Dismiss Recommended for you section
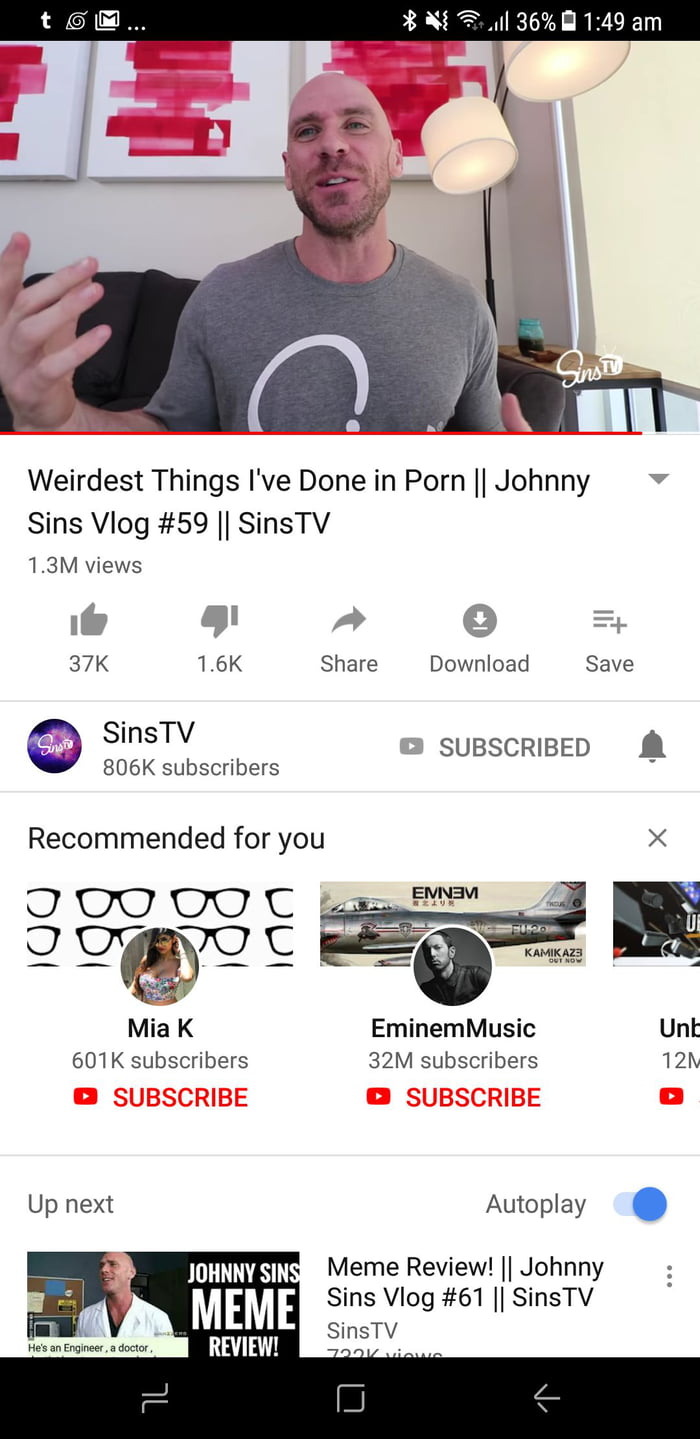This screenshot has height=1439, width=700. coord(657,838)
